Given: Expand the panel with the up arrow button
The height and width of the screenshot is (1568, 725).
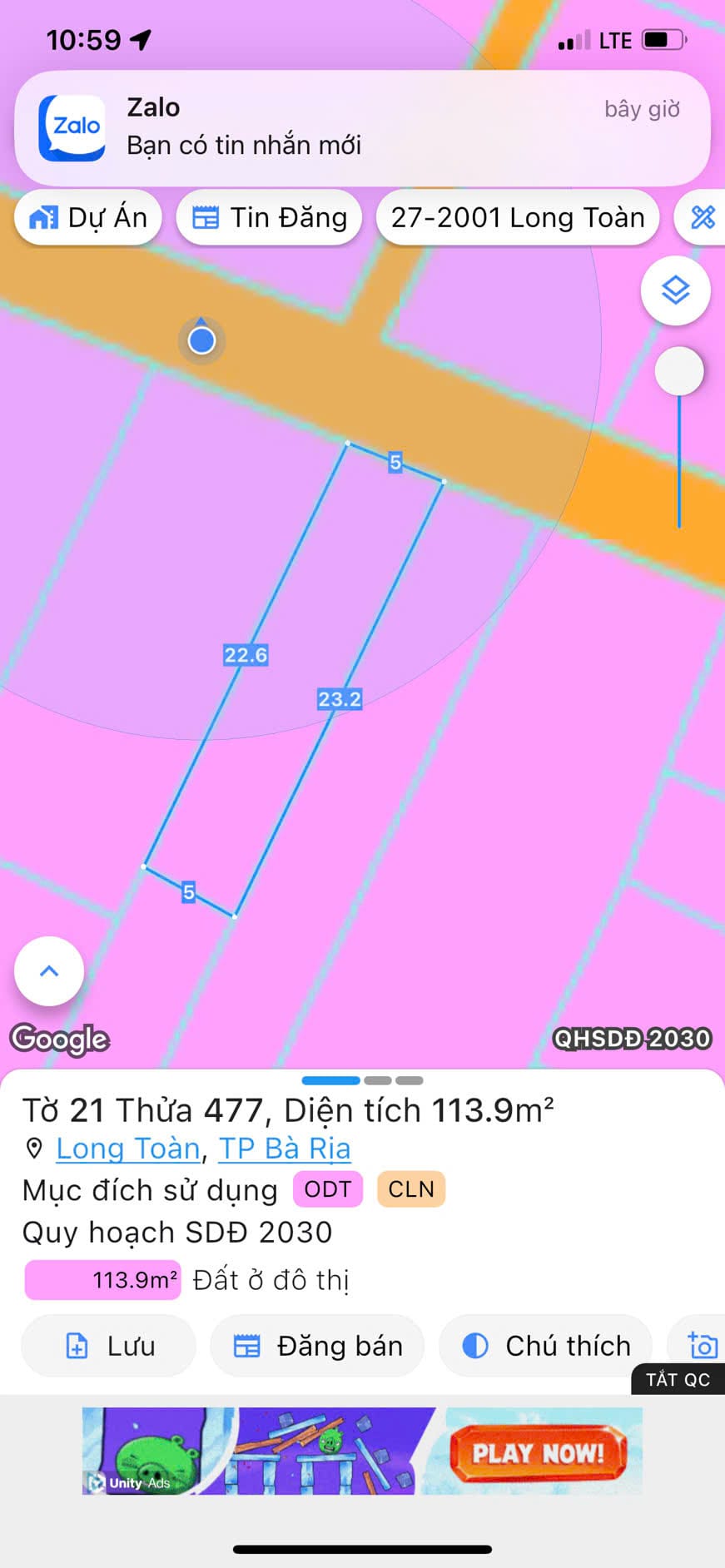Looking at the screenshot, I should coord(49,971).
